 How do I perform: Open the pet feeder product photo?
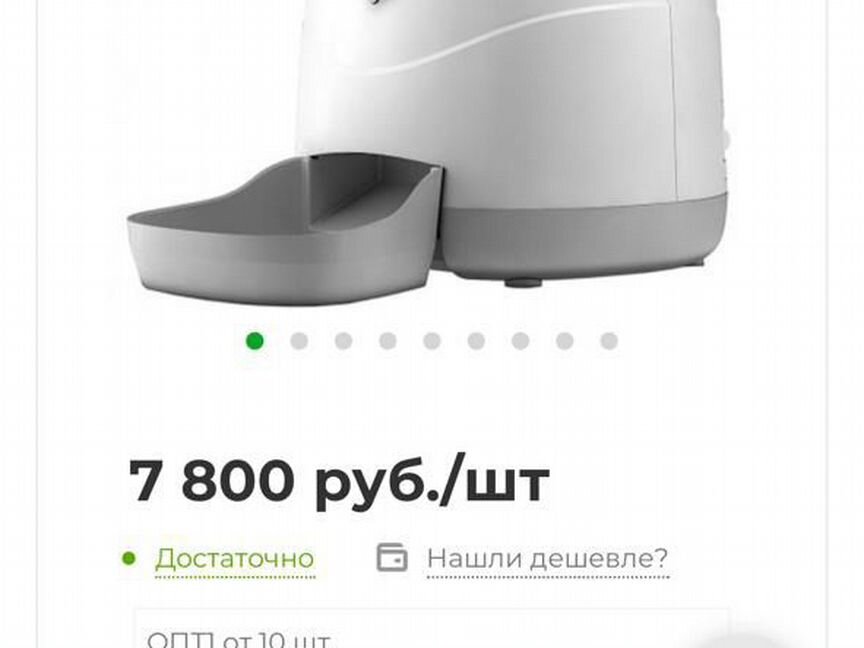point(430,150)
